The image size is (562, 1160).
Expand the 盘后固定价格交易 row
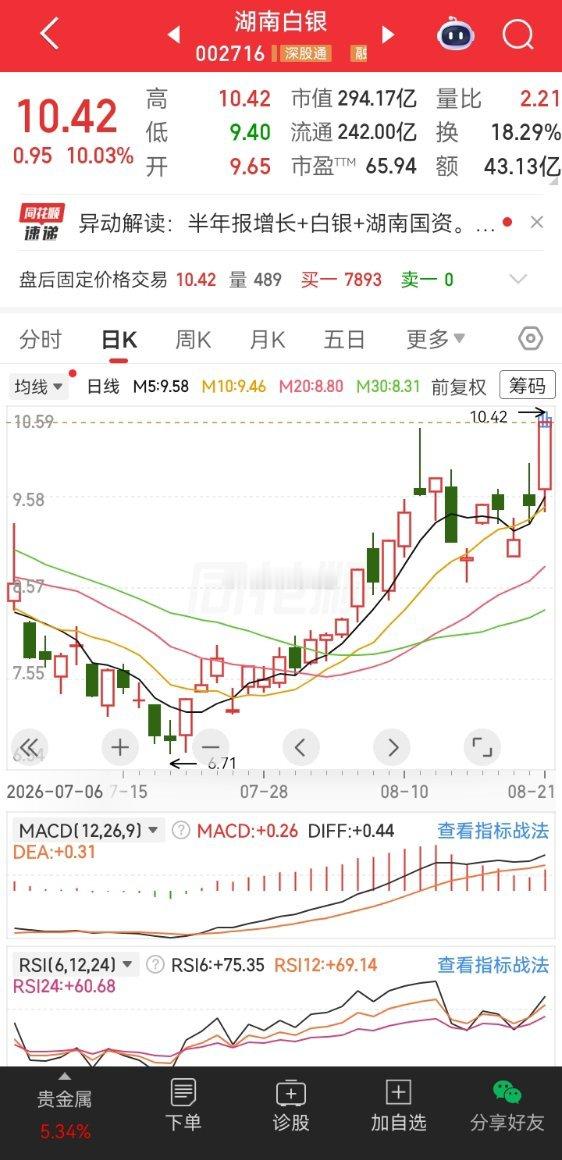click(519, 280)
